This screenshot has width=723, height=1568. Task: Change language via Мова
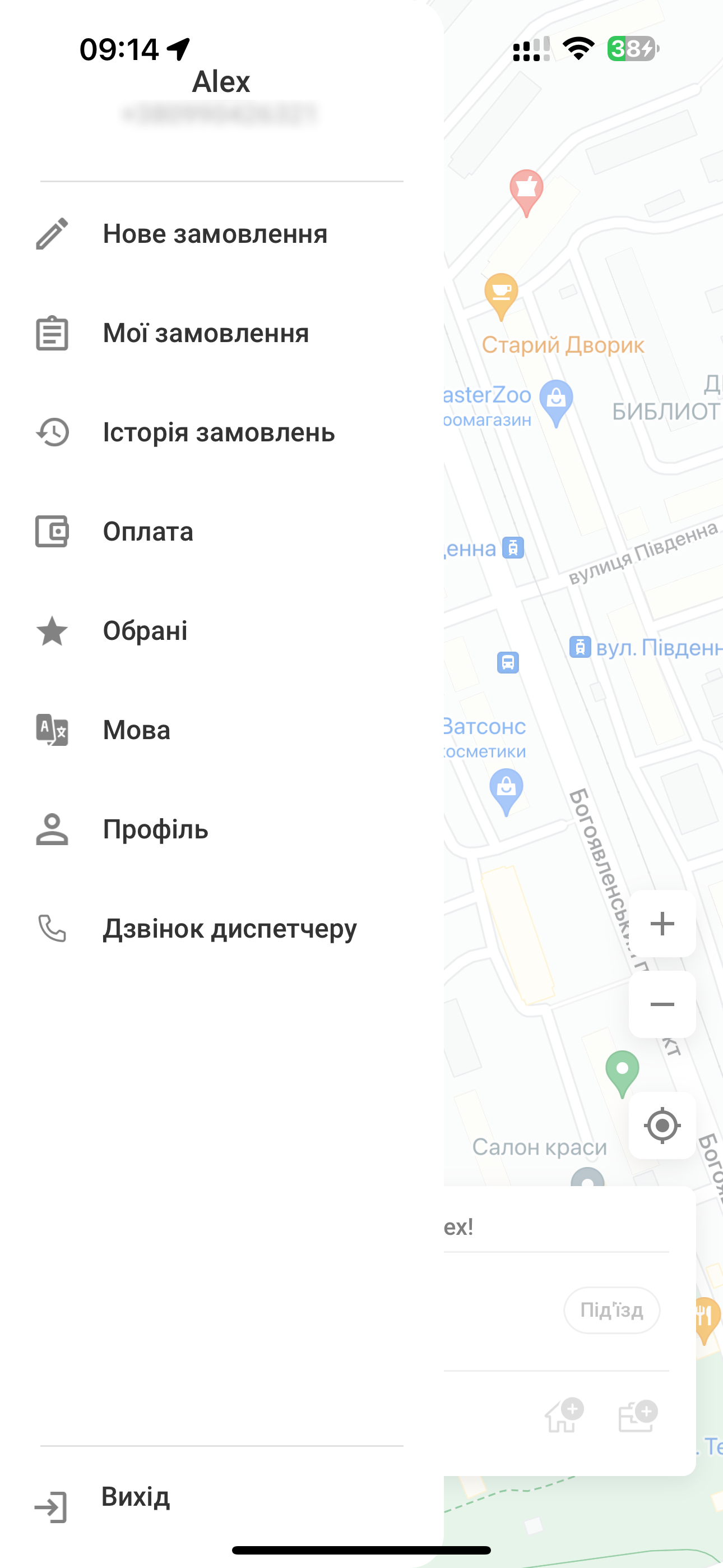tap(136, 730)
